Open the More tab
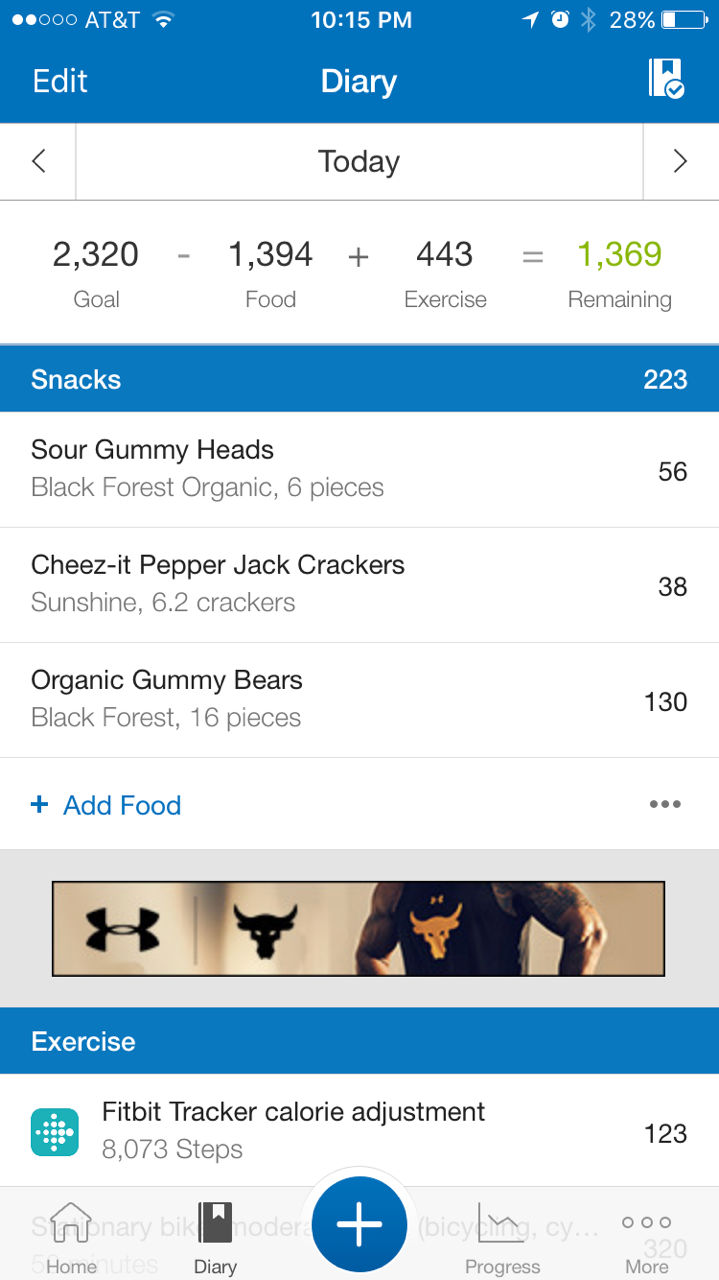 pyautogui.click(x=646, y=1238)
